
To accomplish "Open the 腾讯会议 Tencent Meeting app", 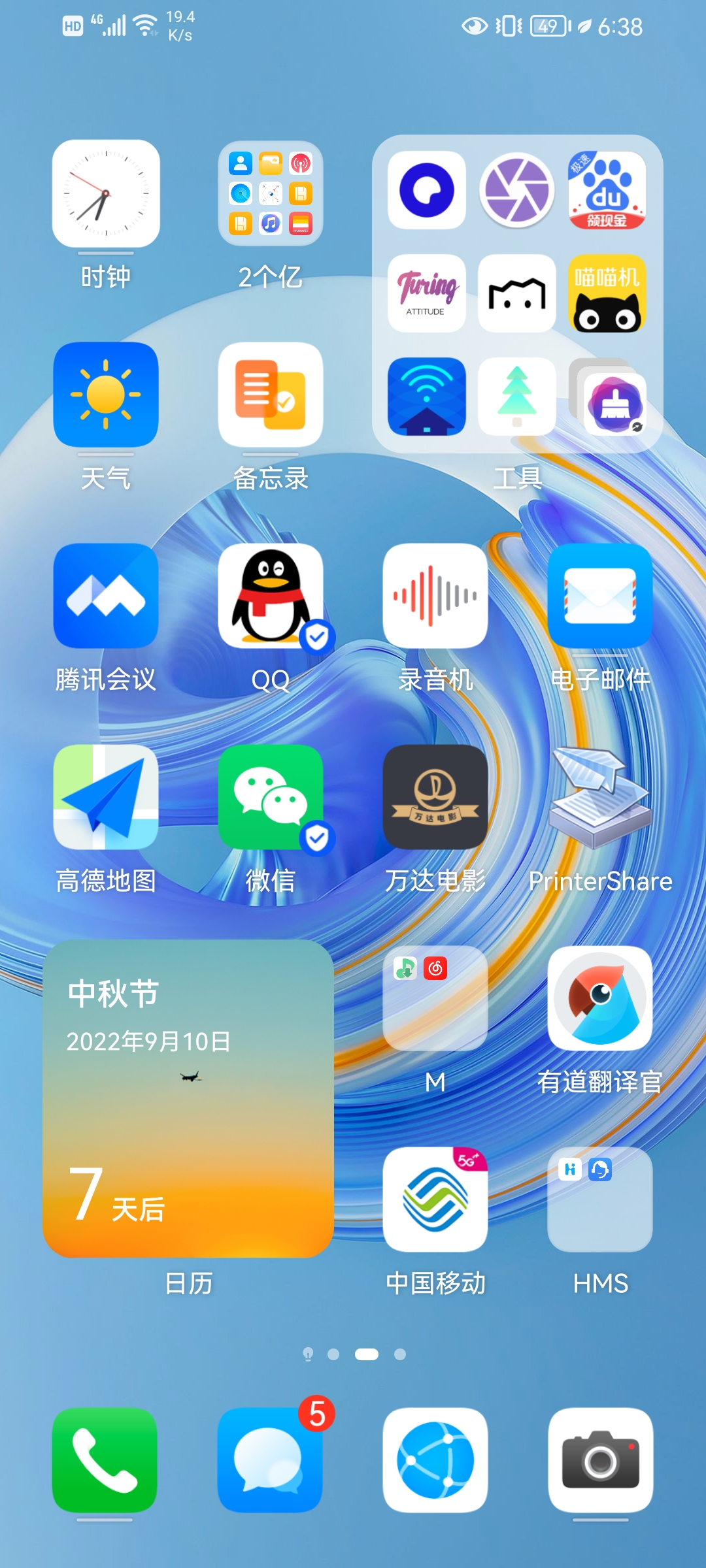I will [x=106, y=596].
